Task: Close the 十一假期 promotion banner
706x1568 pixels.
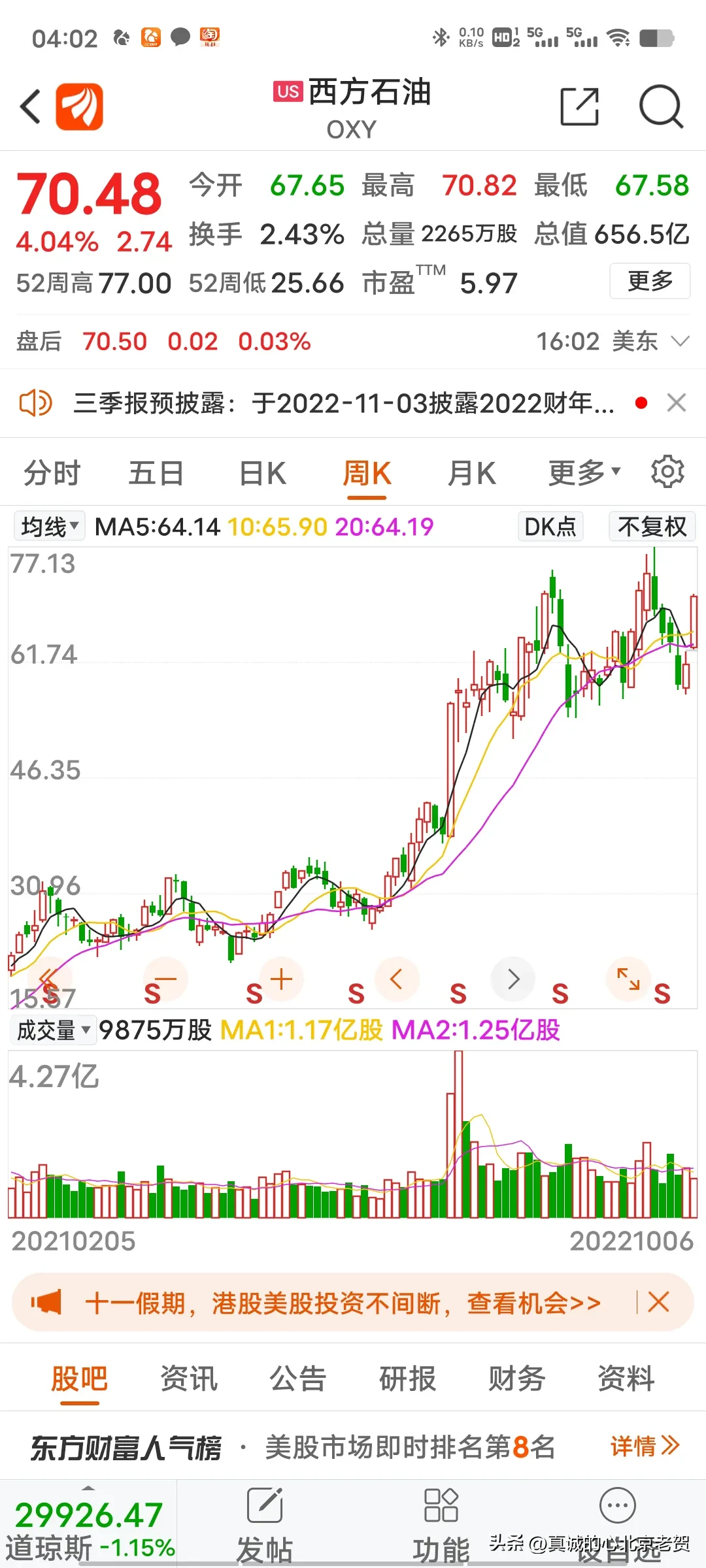Action: click(x=658, y=1303)
